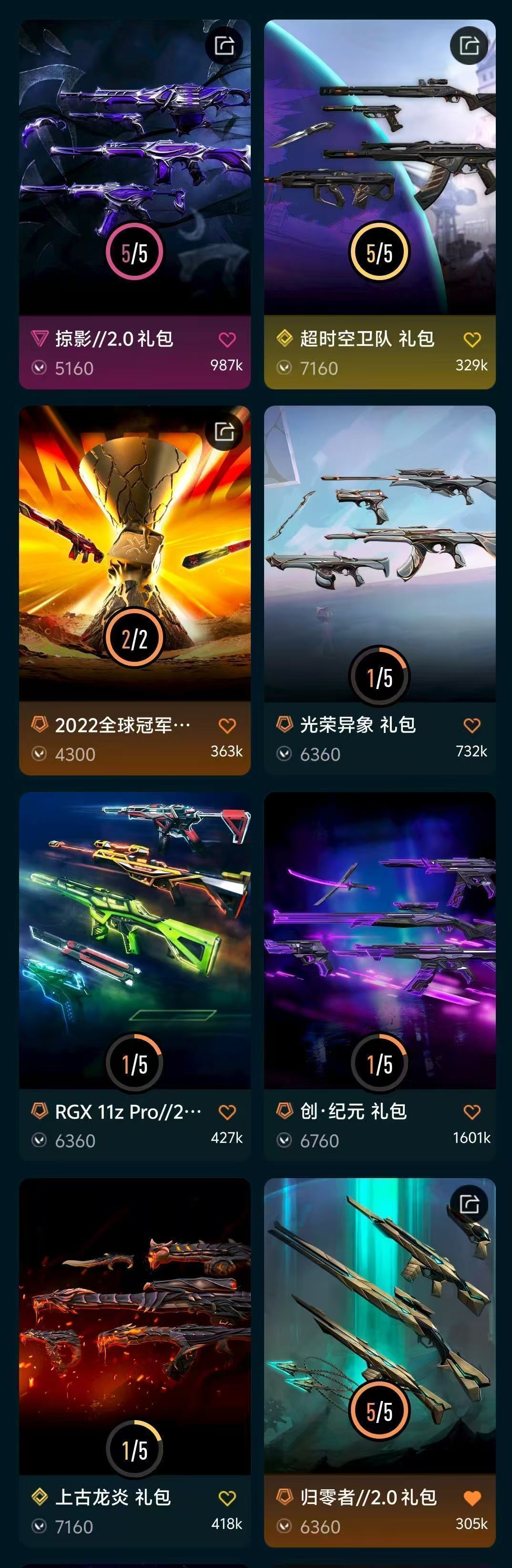This screenshot has height=1568, width=512.
Task: Open the 超时空卫队 礼包 bundle card
Action: point(380,205)
